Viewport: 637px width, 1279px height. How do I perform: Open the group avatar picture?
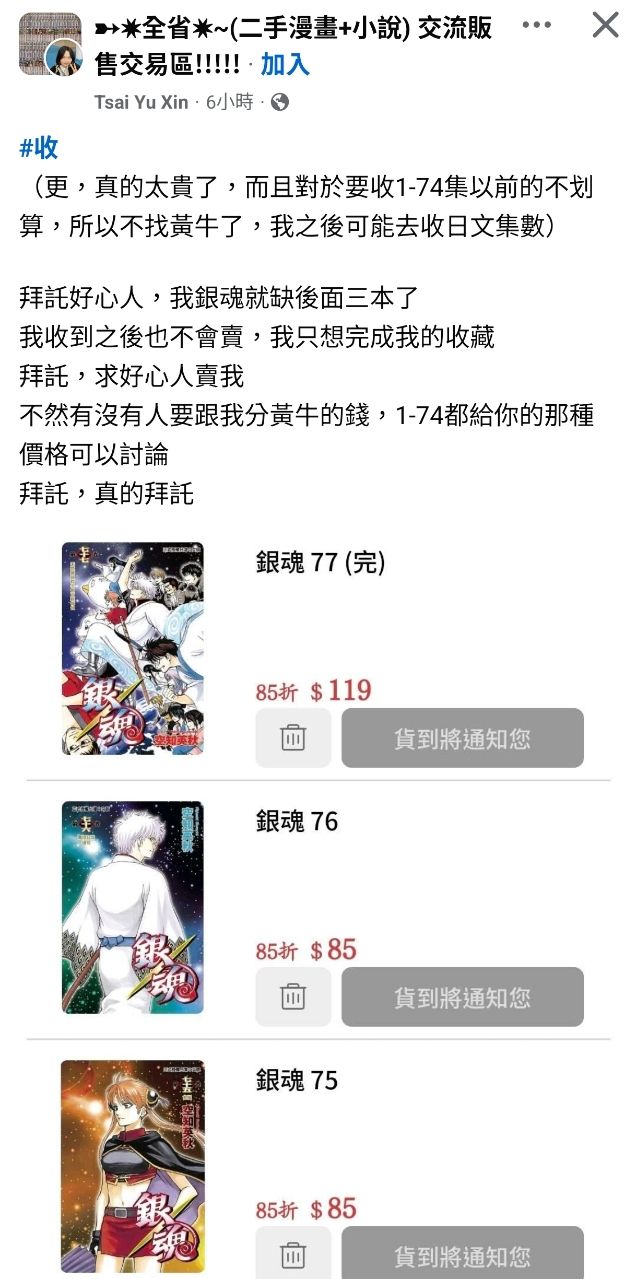[x=49, y=45]
